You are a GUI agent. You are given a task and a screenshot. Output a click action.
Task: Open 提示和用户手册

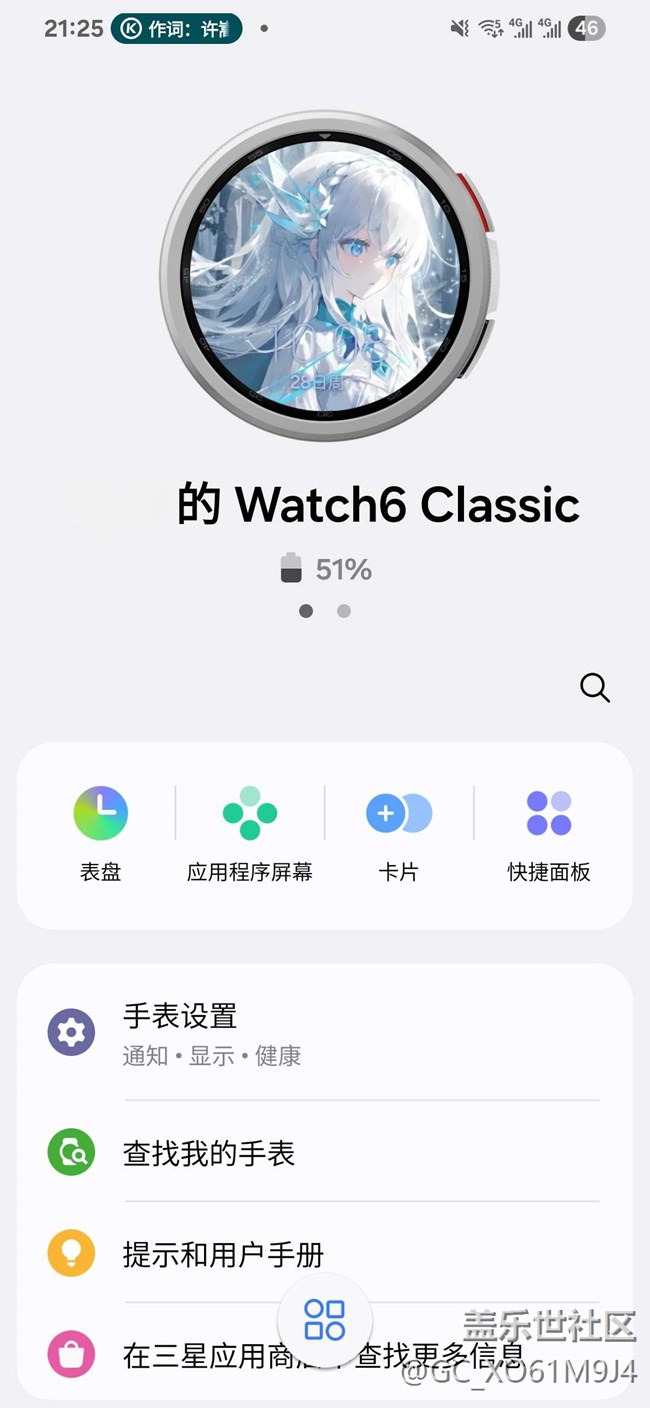(x=324, y=1253)
